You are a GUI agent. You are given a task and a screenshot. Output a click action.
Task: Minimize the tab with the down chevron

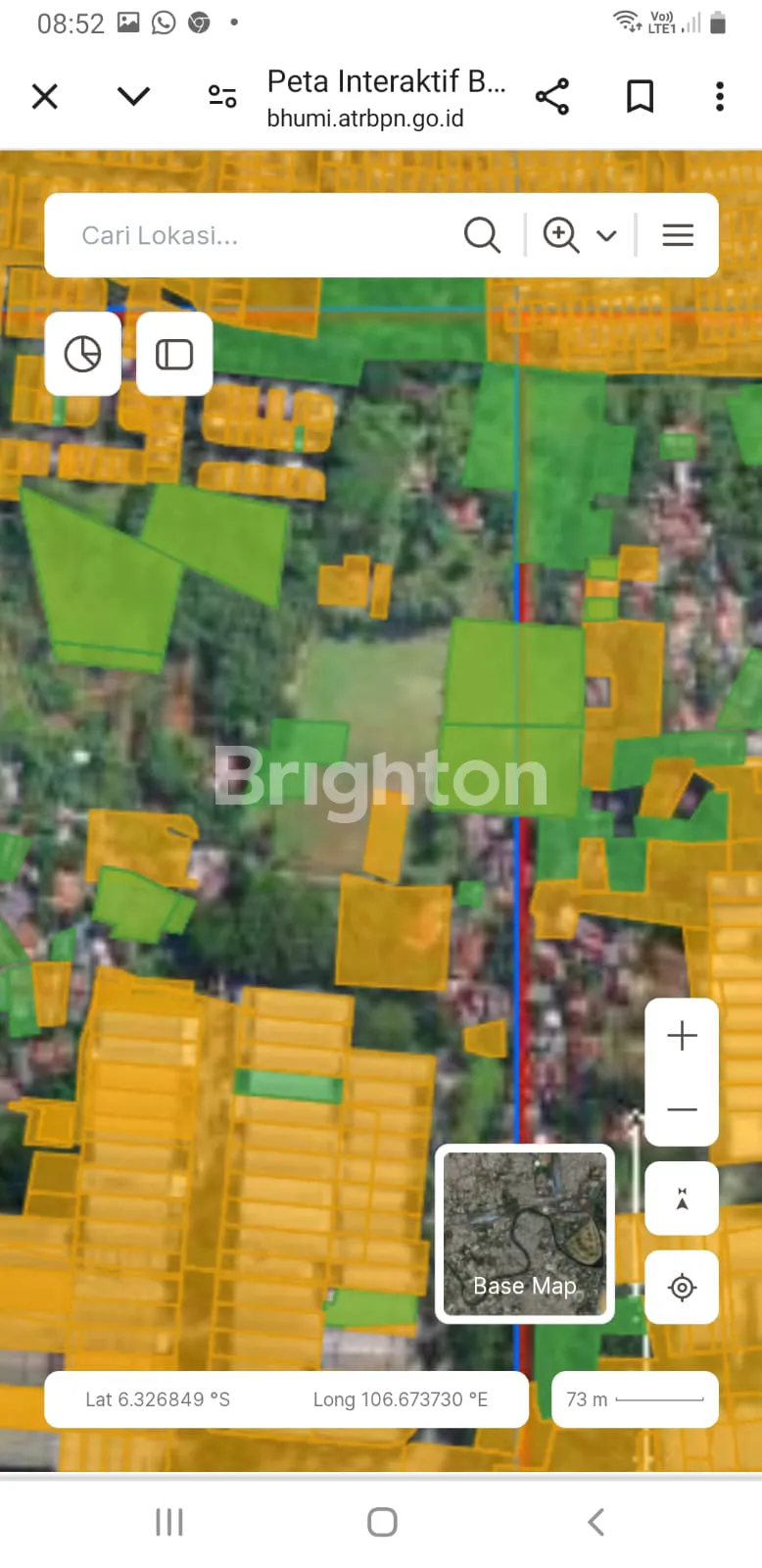coord(133,96)
